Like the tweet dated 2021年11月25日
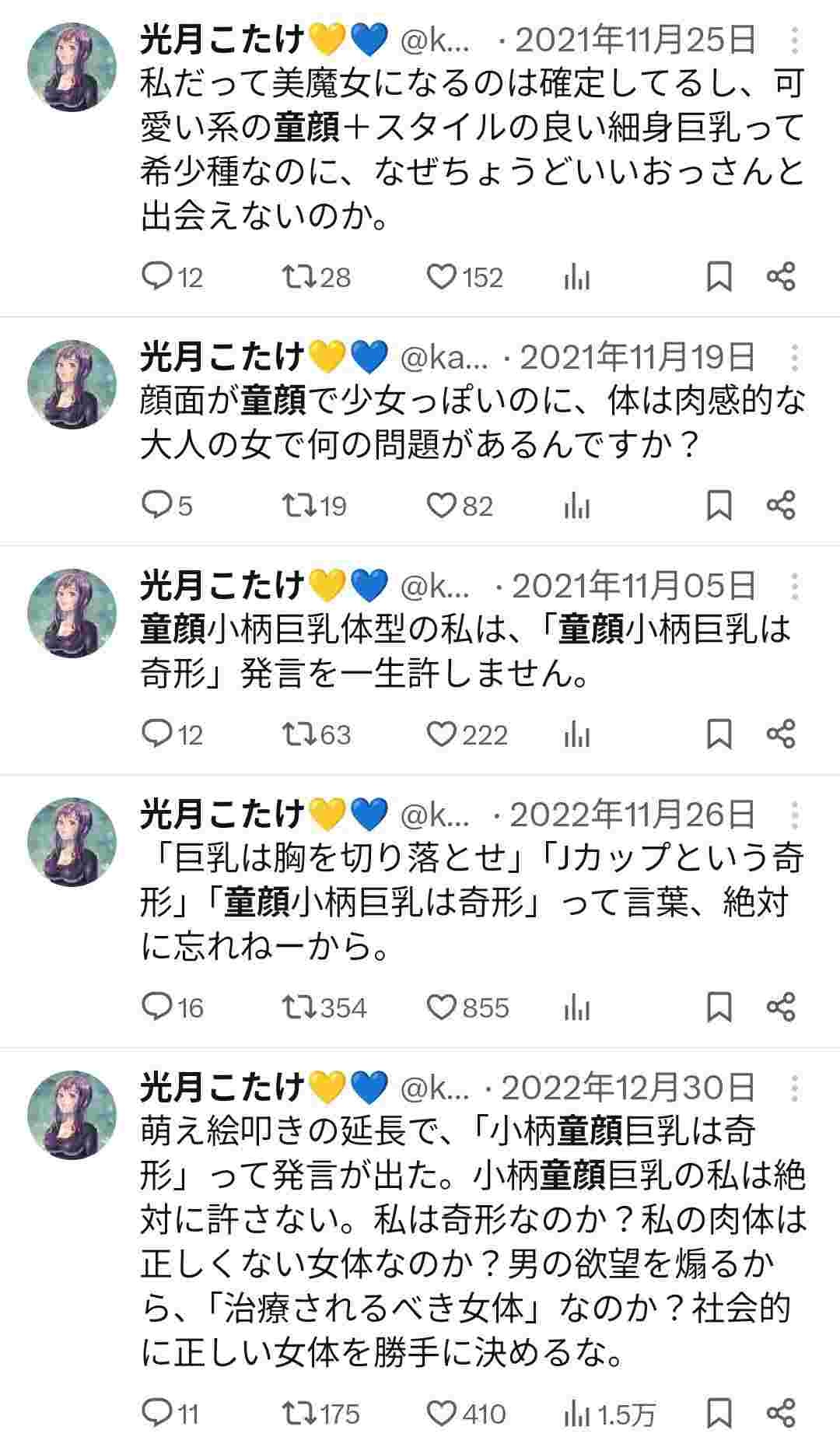The image size is (840, 1444). 442,277
